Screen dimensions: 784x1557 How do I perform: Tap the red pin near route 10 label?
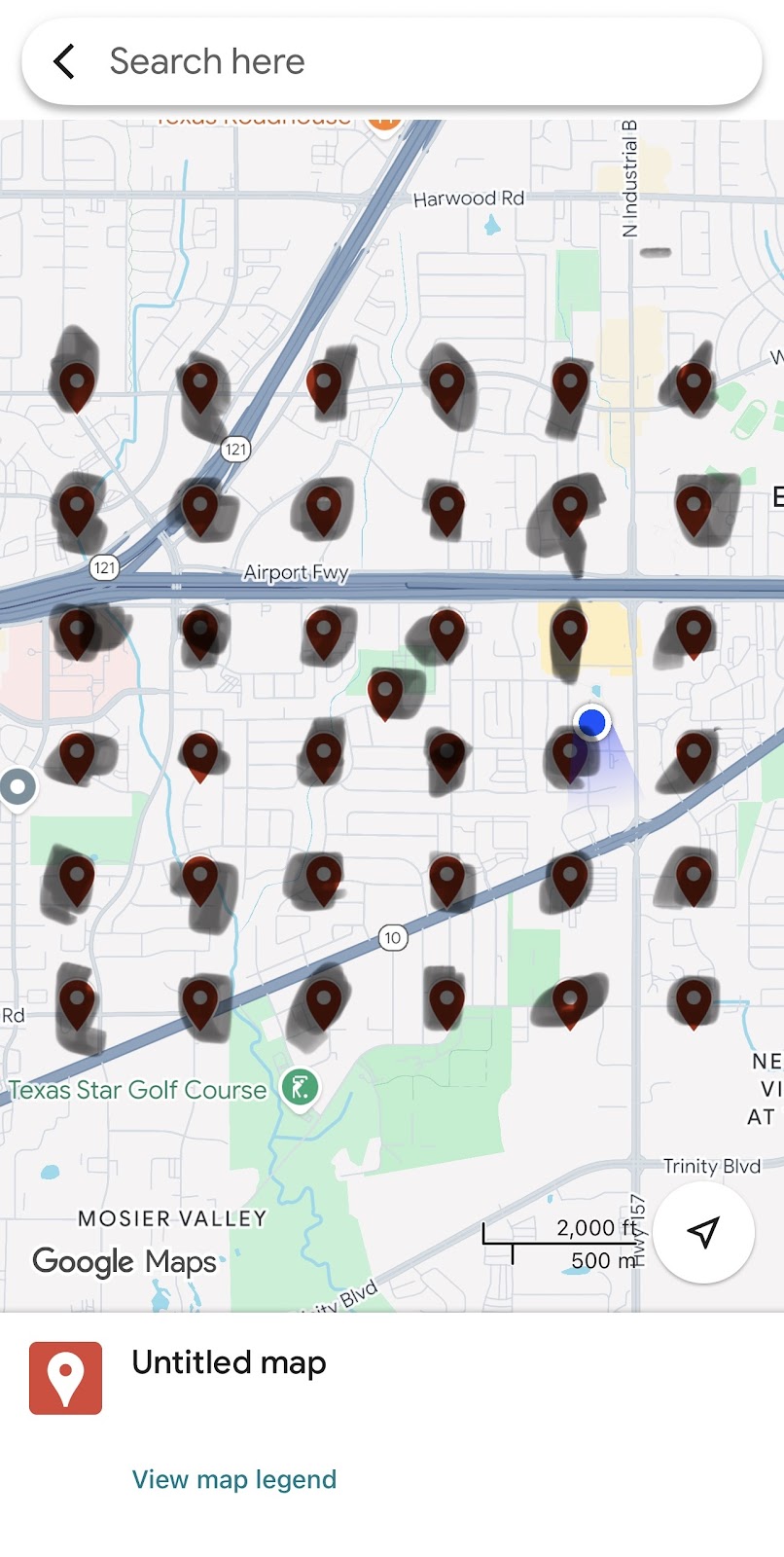pyautogui.click(x=446, y=877)
